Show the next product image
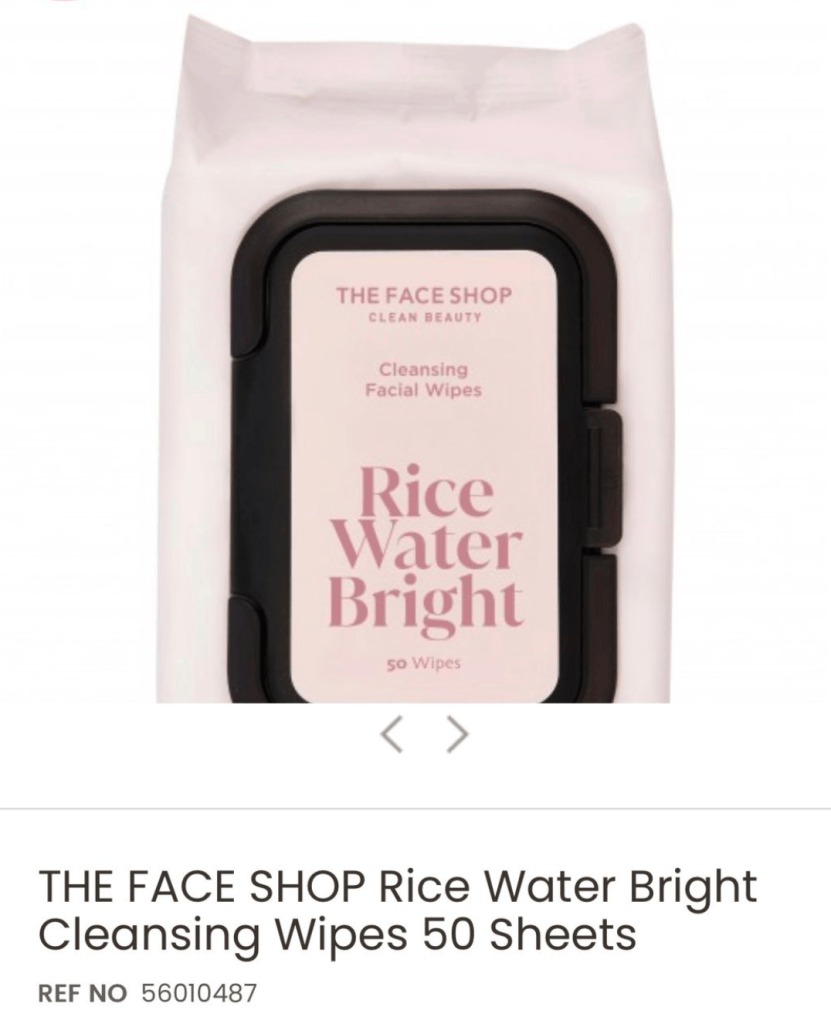Viewport: 831px width, 1024px height. point(457,735)
